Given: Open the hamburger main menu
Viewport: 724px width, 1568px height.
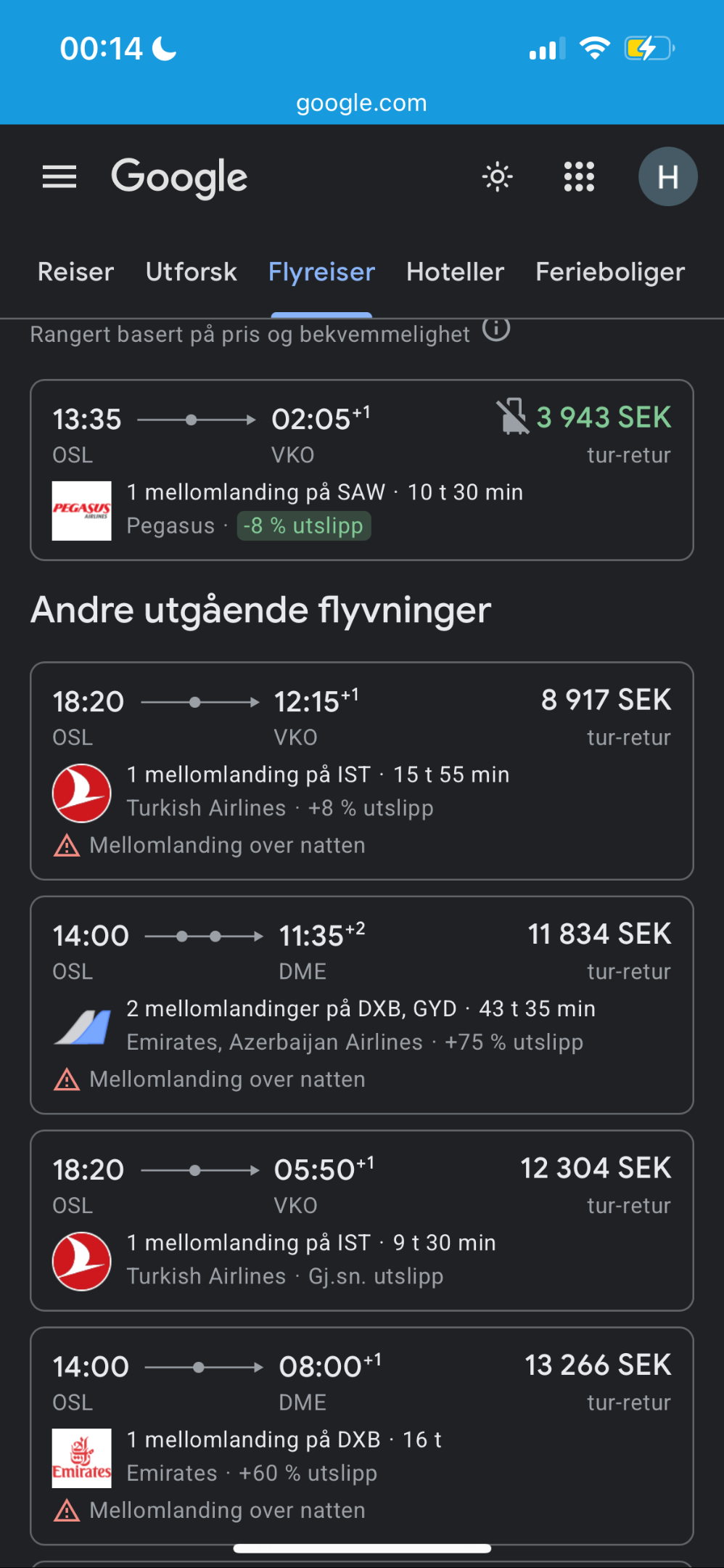Looking at the screenshot, I should 59,176.
